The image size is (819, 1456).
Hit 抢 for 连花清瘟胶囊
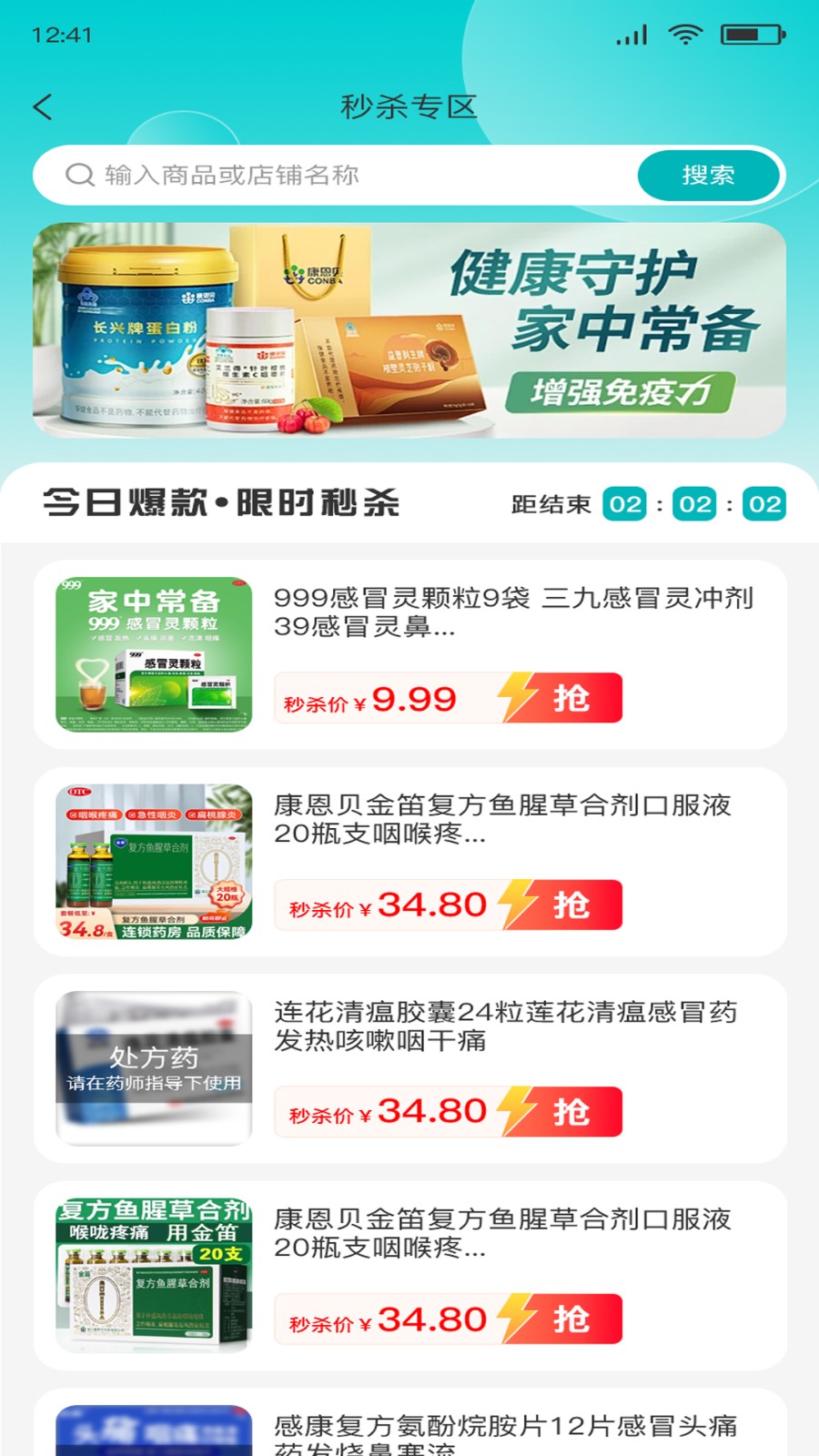click(570, 1112)
